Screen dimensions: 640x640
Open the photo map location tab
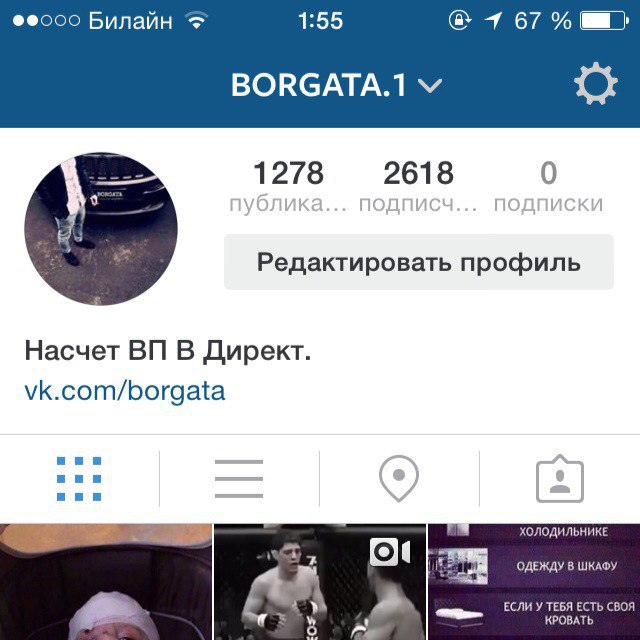(399, 480)
